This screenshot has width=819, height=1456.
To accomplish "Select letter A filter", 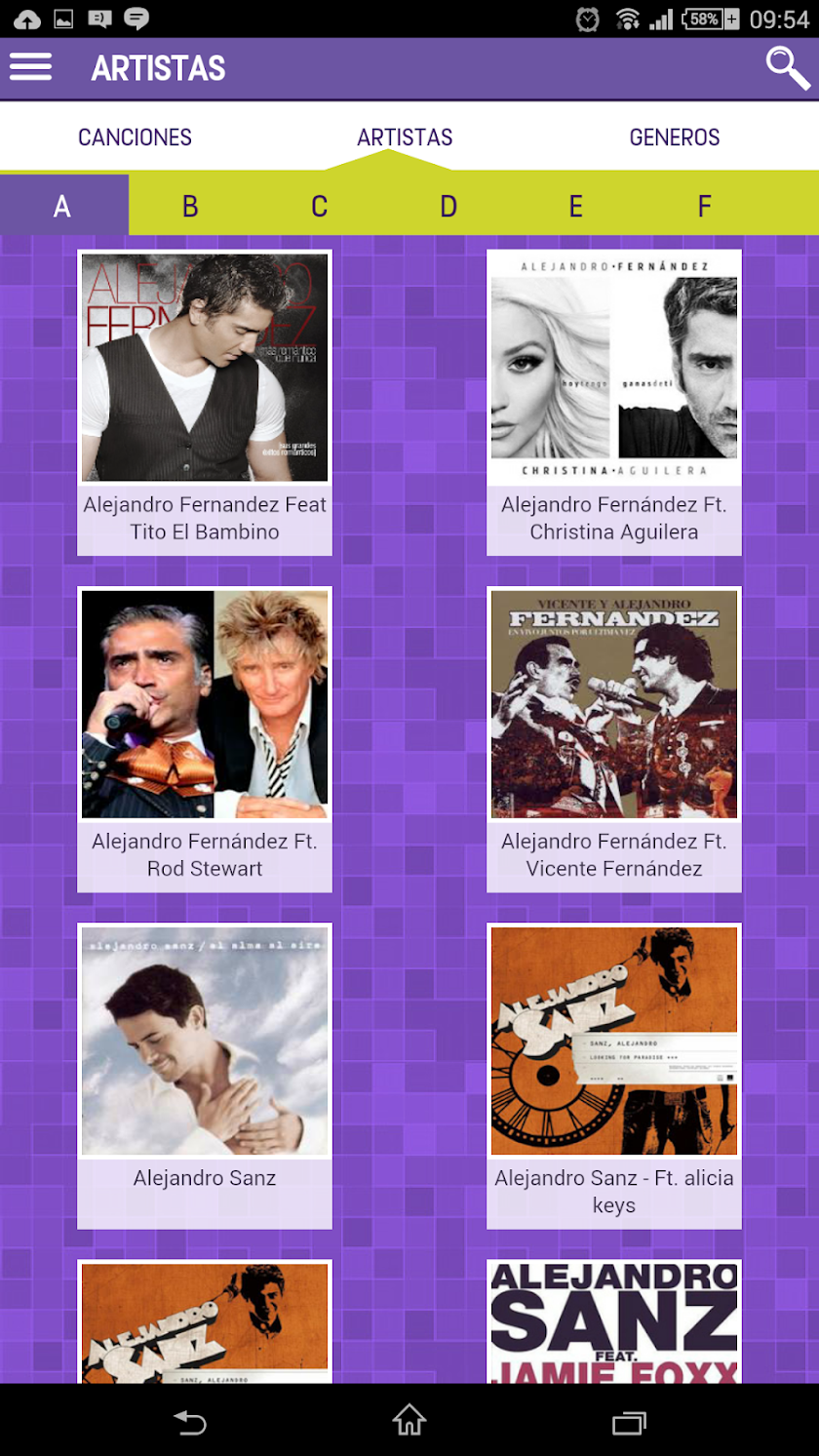I will [62, 206].
